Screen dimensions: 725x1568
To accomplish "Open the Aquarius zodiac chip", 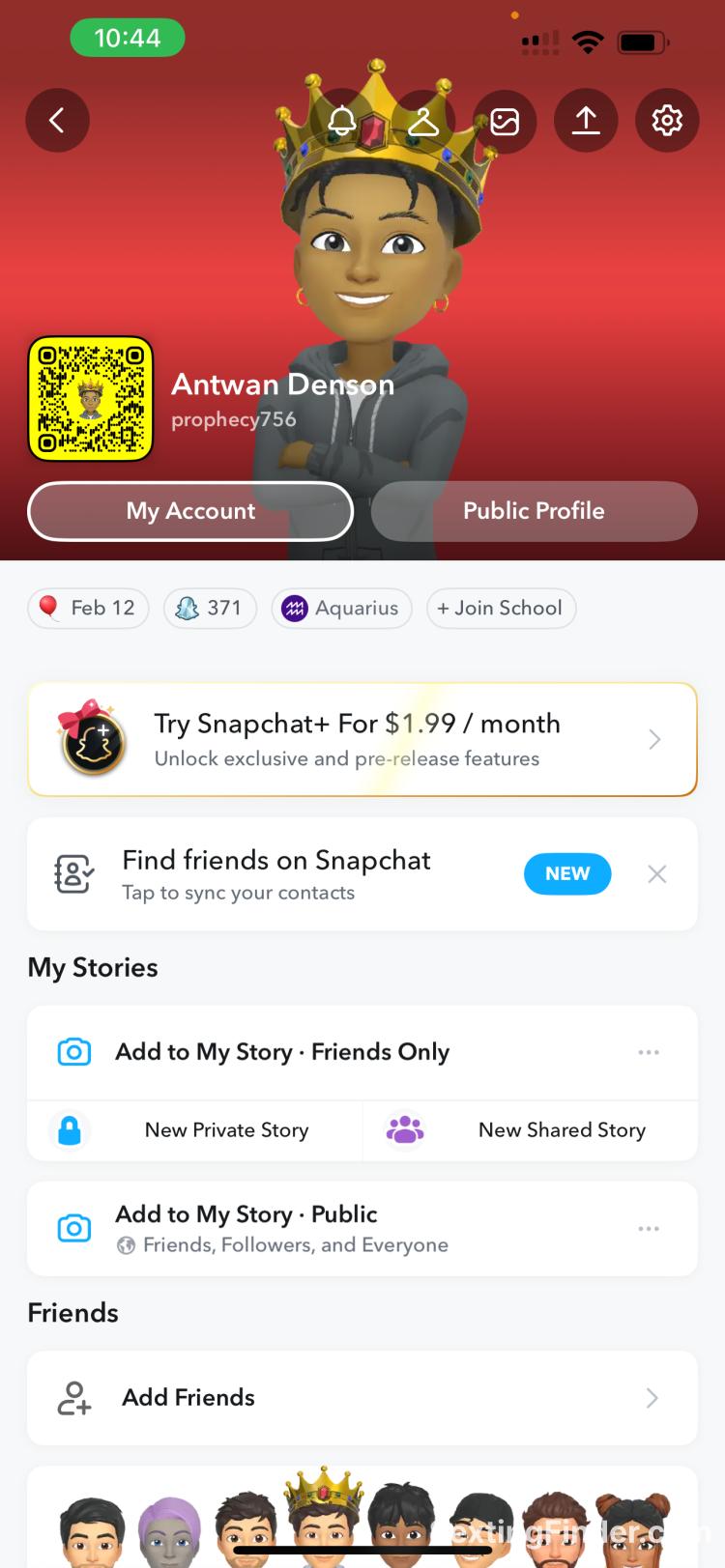I will click(x=341, y=609).
